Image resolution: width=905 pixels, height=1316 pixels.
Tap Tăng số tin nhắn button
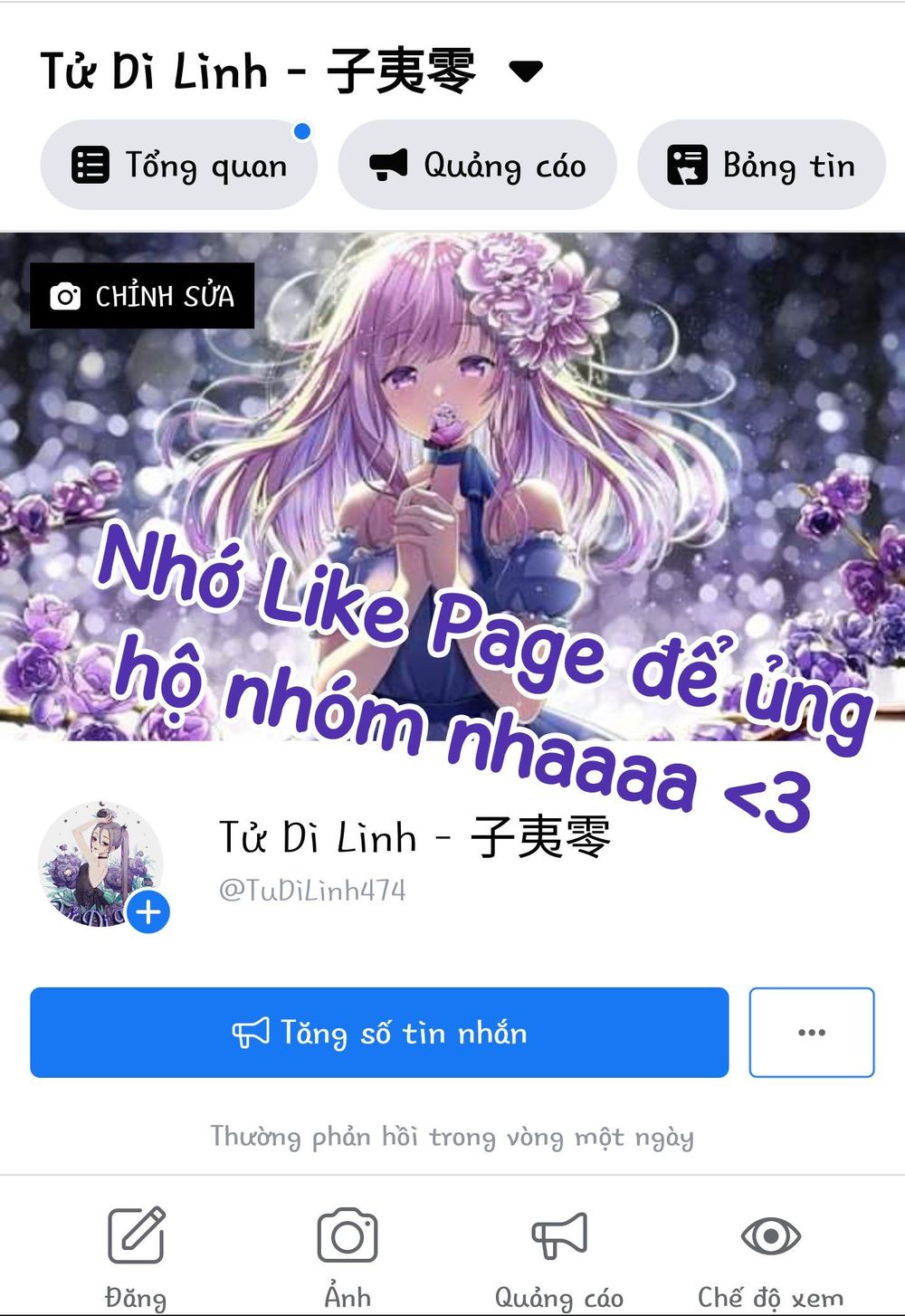pyautogui.click(x=379, y=1033)
